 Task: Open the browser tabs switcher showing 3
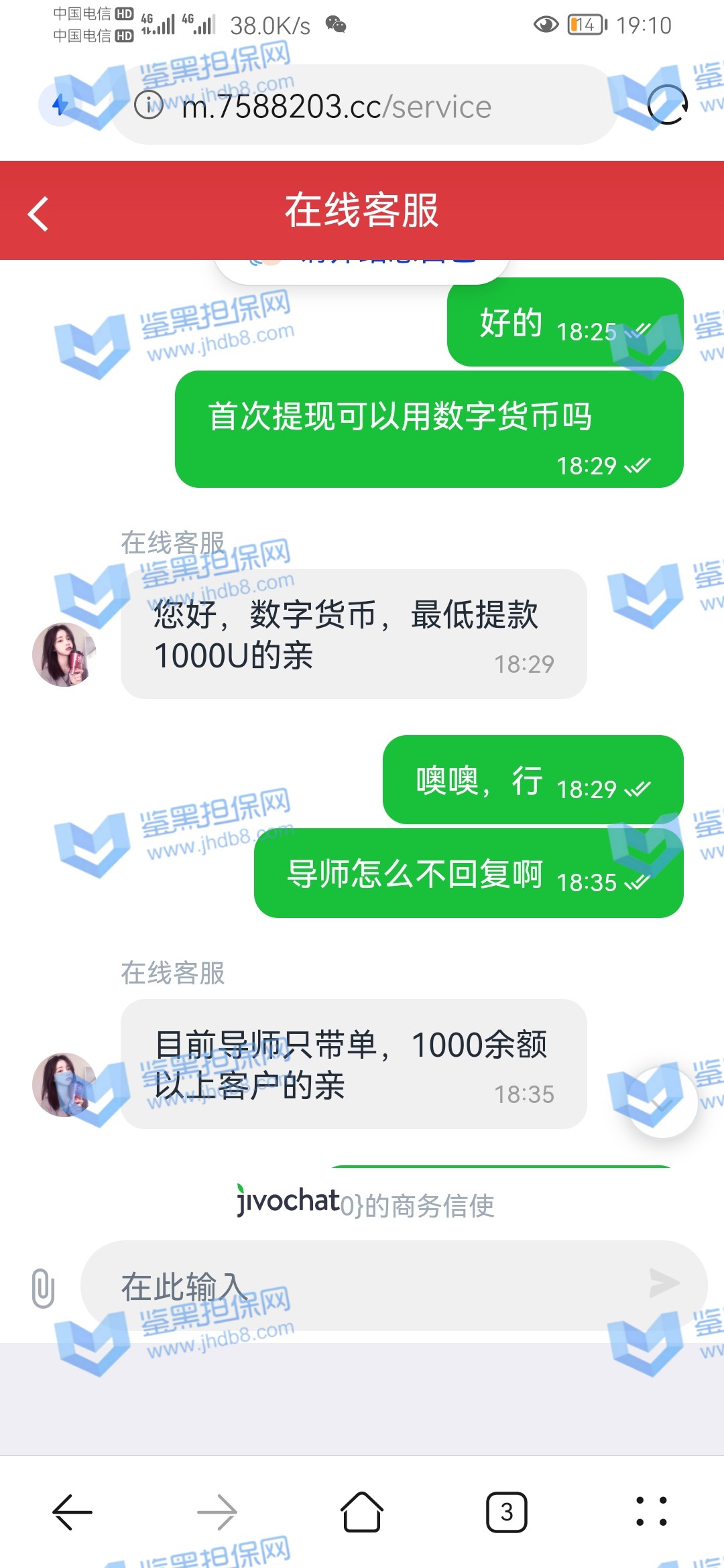click(506, 1512)
